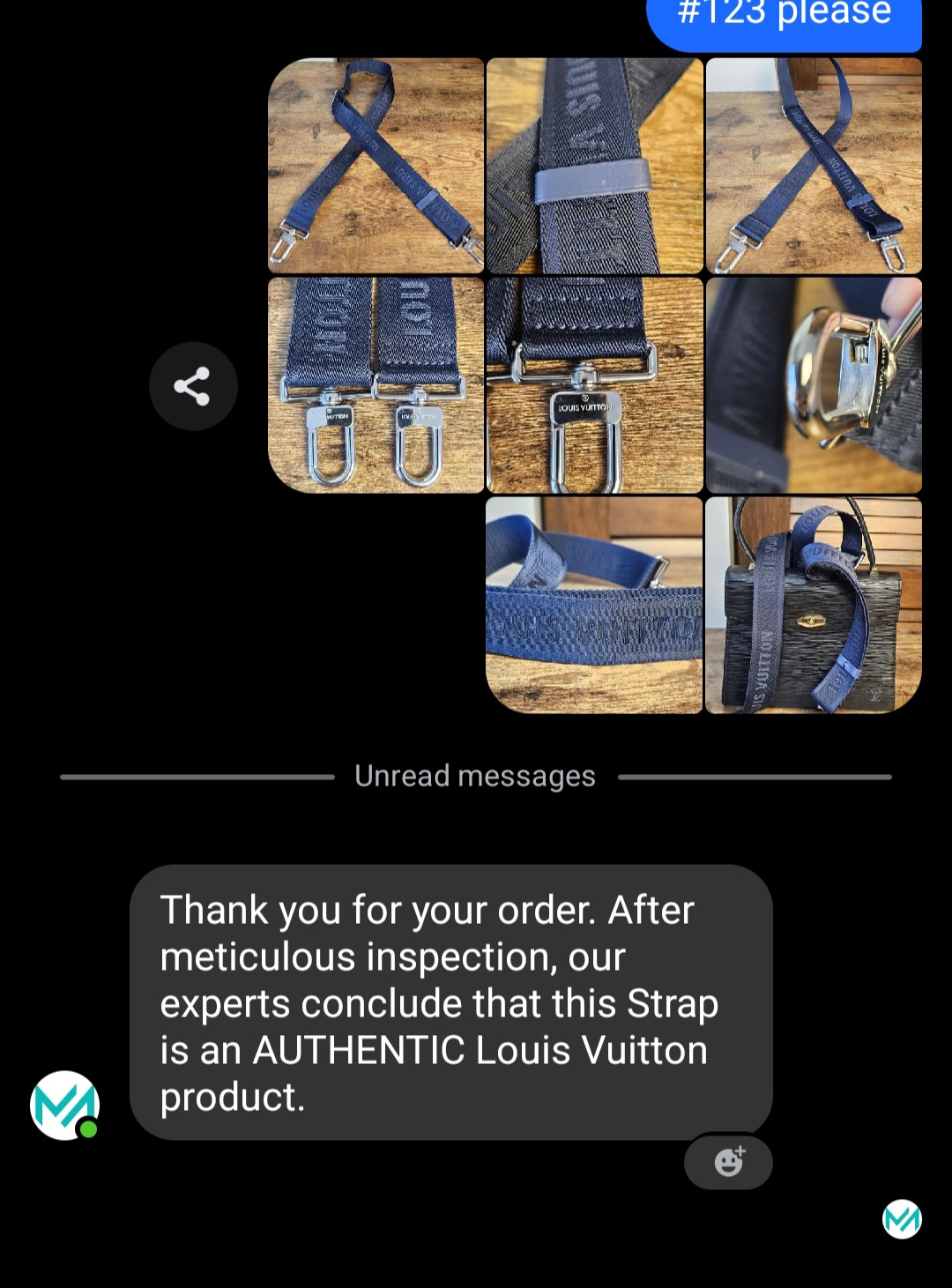View close-up photo of strap's leather loop
The width and height of the screenshot is (952, 1288).
595,166
